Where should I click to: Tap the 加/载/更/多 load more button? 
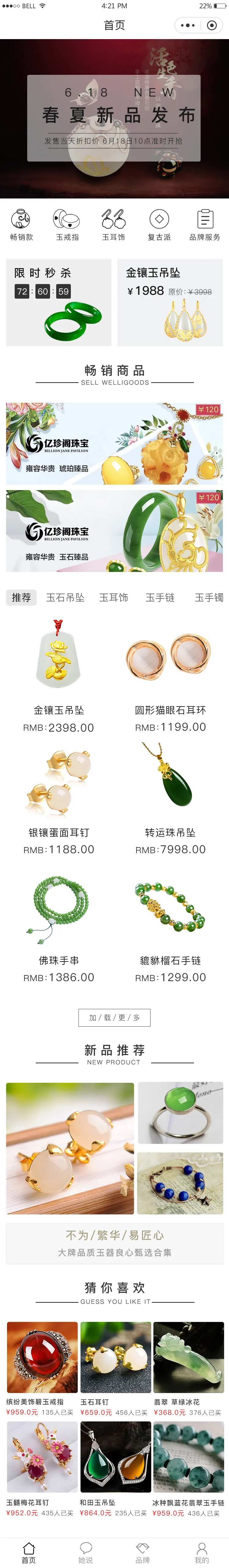coord(114,1017)
